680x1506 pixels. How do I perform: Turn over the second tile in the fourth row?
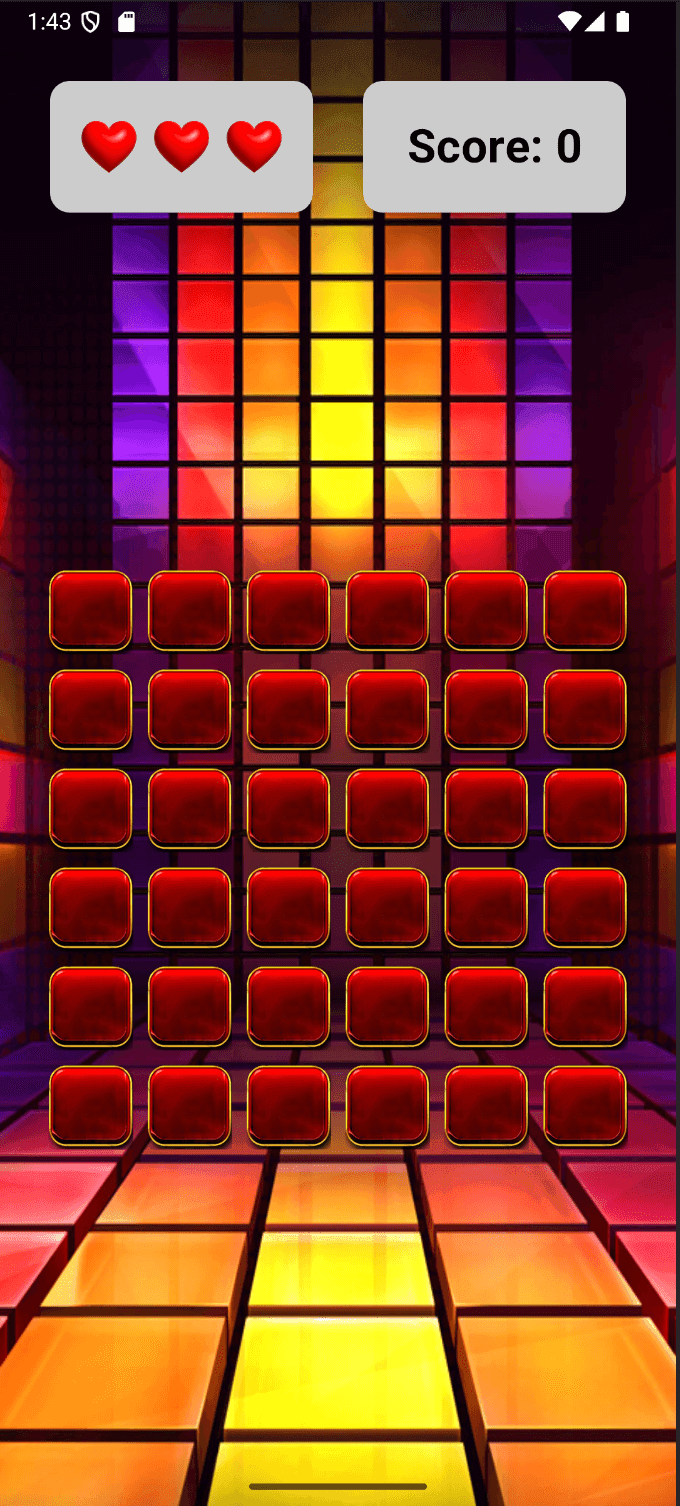(189, 907)
